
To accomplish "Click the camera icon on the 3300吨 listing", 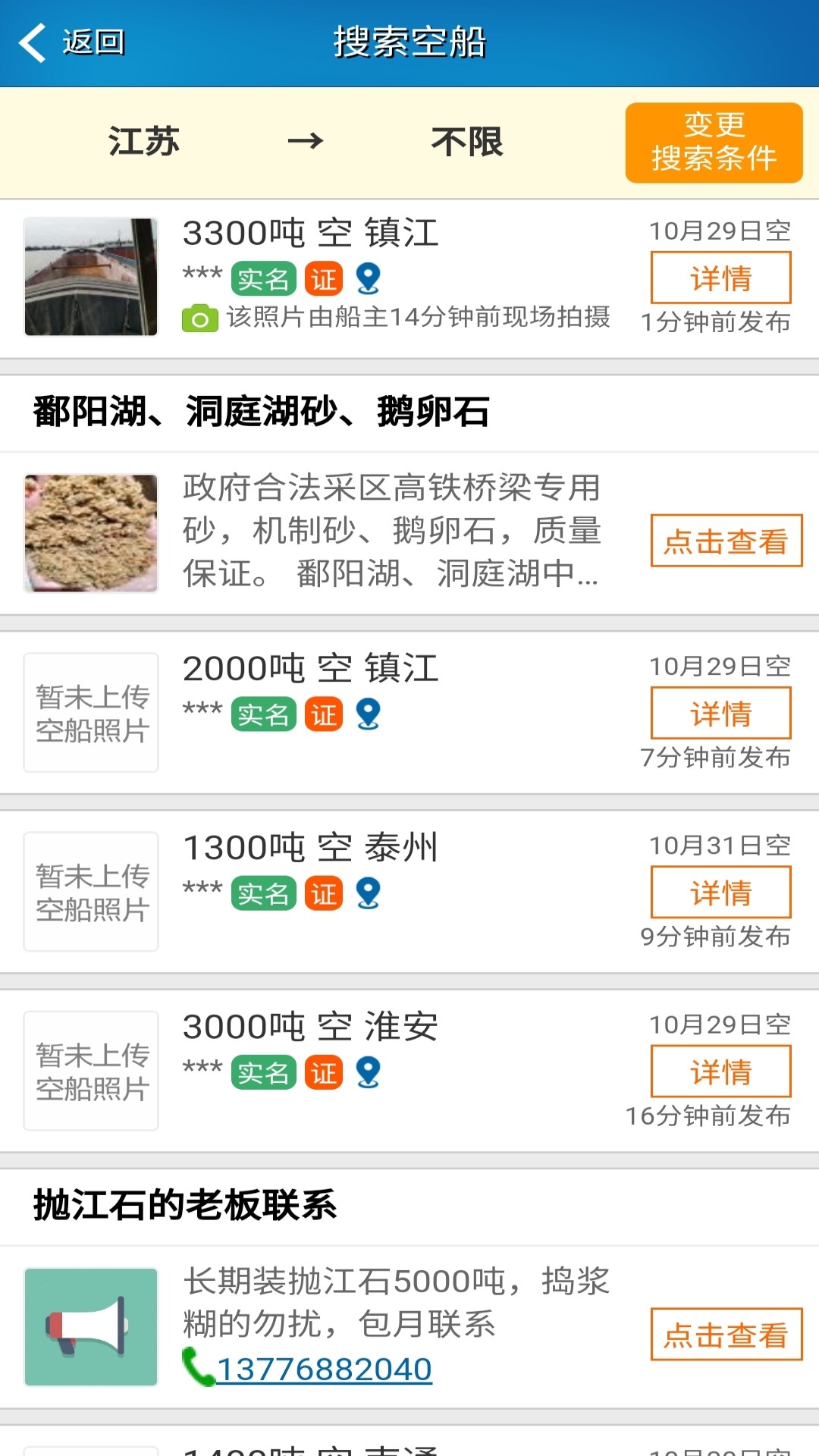I will pyautogui.click(x=202, y=318).
